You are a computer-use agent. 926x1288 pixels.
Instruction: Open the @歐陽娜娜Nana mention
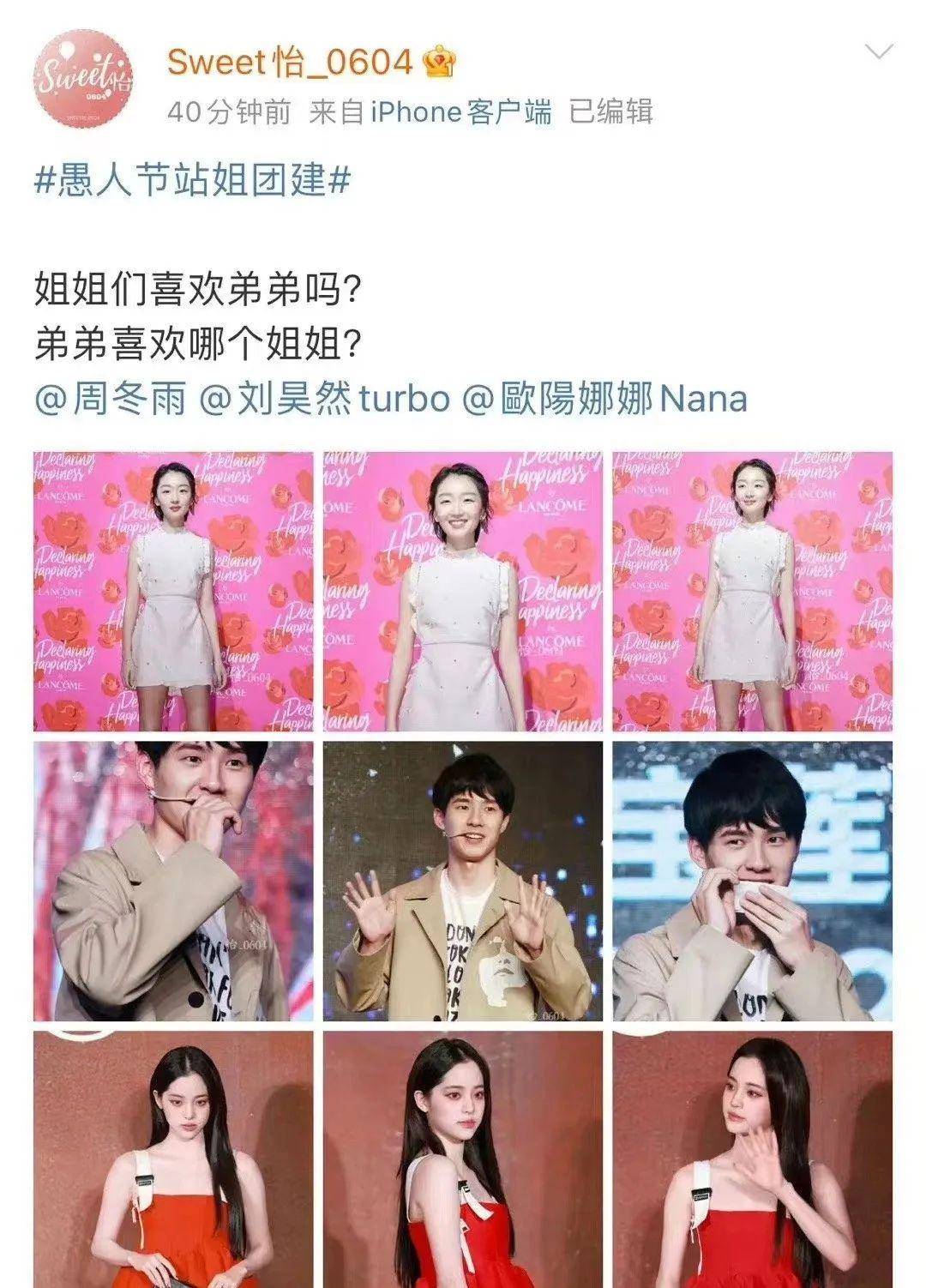604,399
